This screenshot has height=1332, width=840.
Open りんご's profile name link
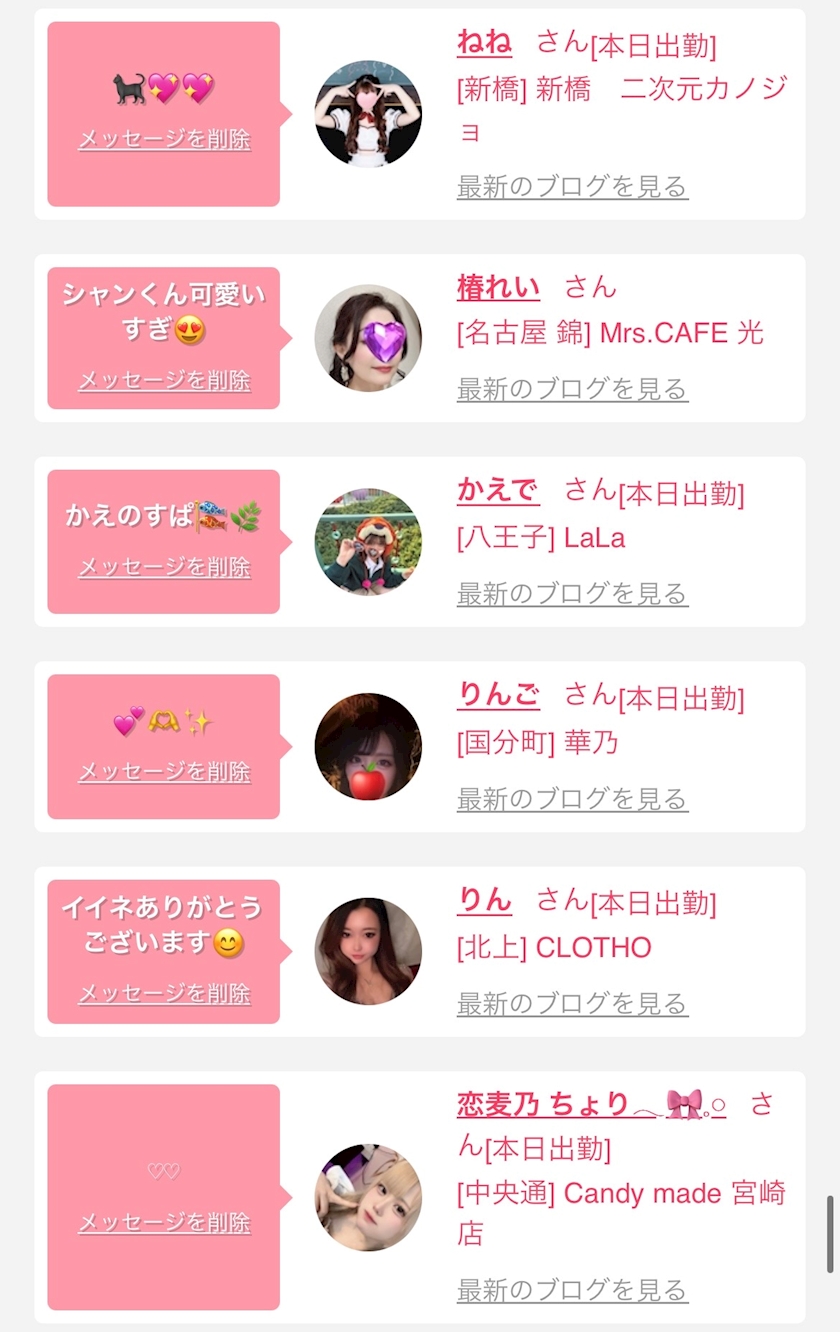pyautogui.click(x=498, y=695)
